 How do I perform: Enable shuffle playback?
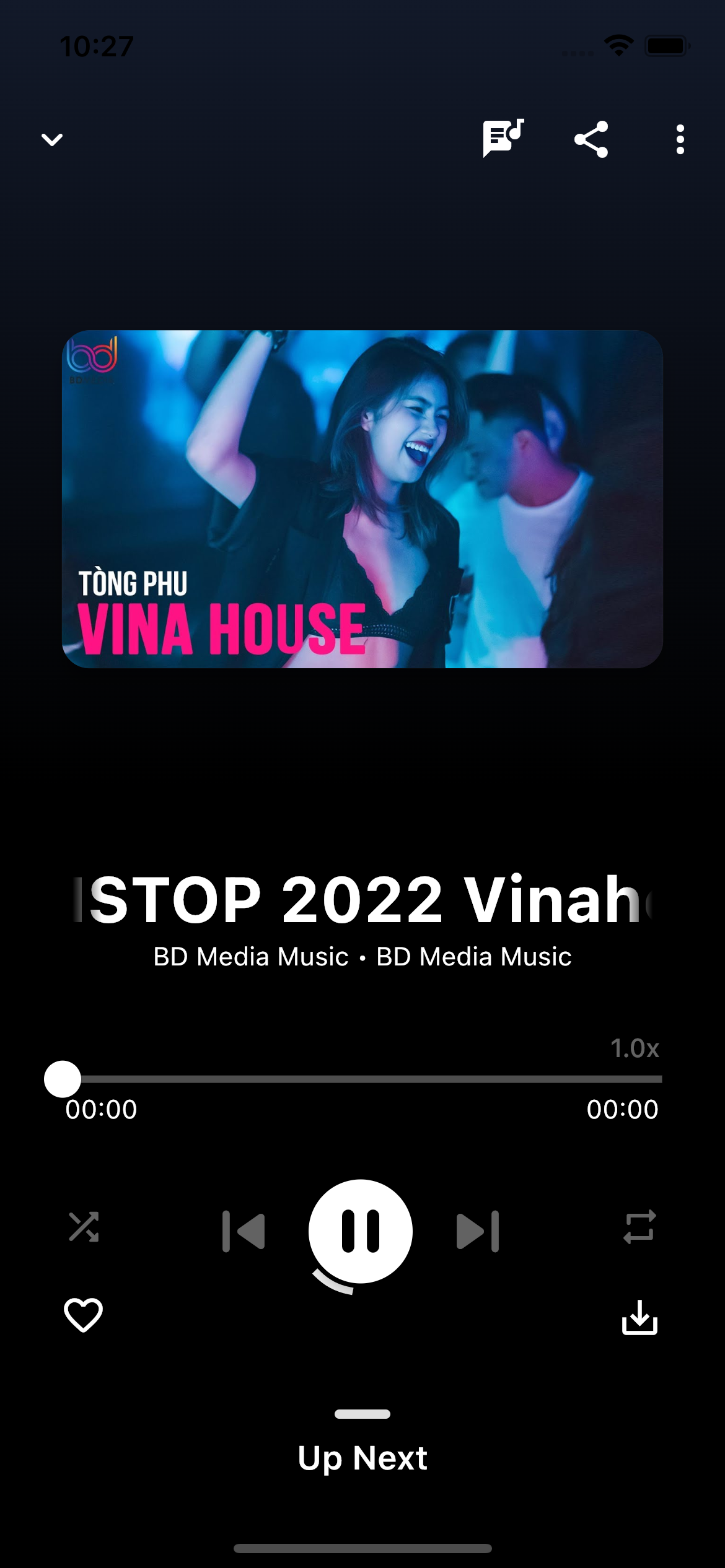click(x=86, y=1230)
